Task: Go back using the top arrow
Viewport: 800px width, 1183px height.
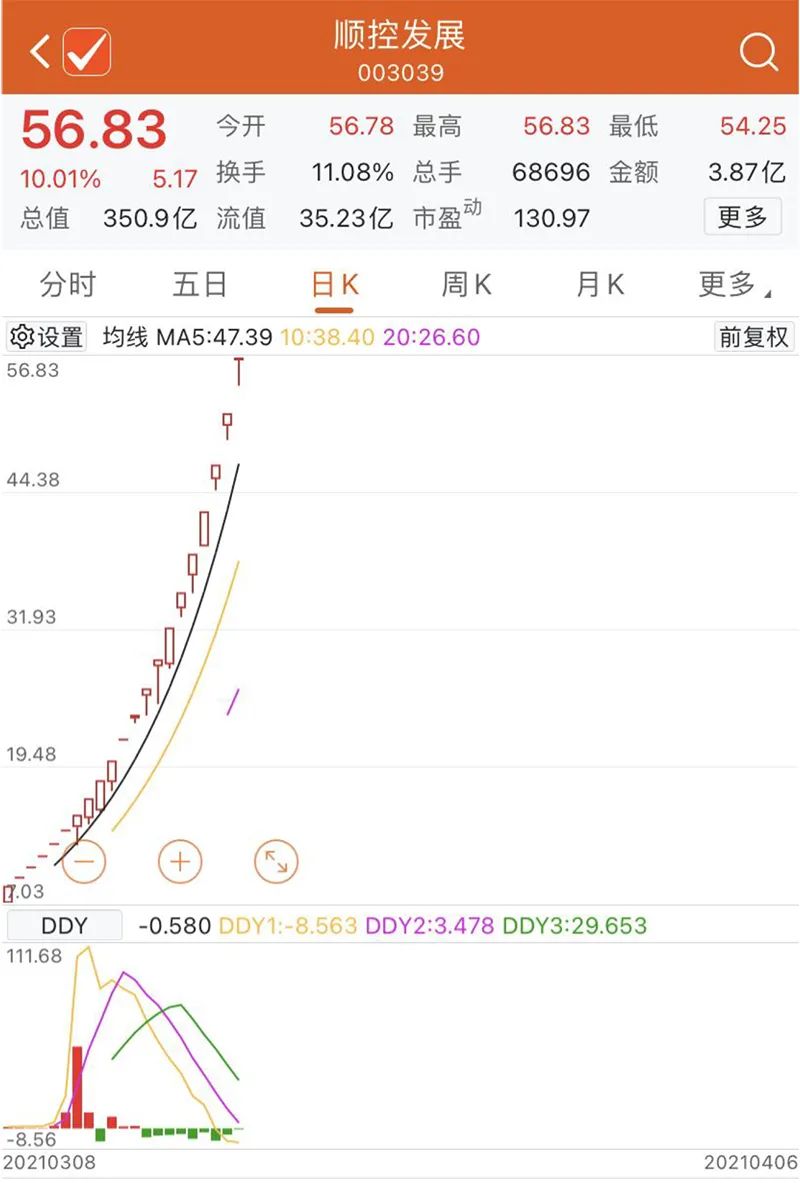Action: tap(40, 52)
